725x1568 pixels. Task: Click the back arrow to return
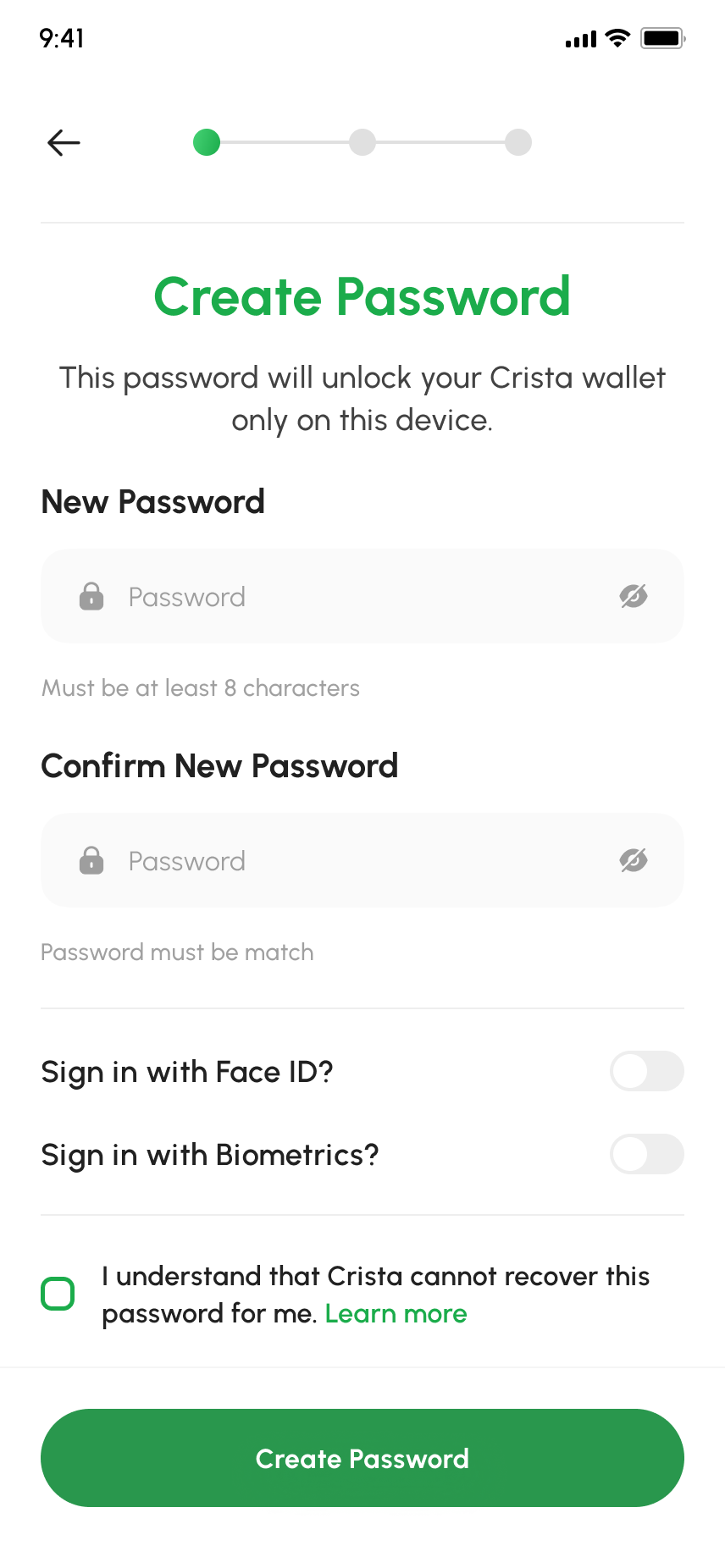pyautogui.click(x=63, y=142)
